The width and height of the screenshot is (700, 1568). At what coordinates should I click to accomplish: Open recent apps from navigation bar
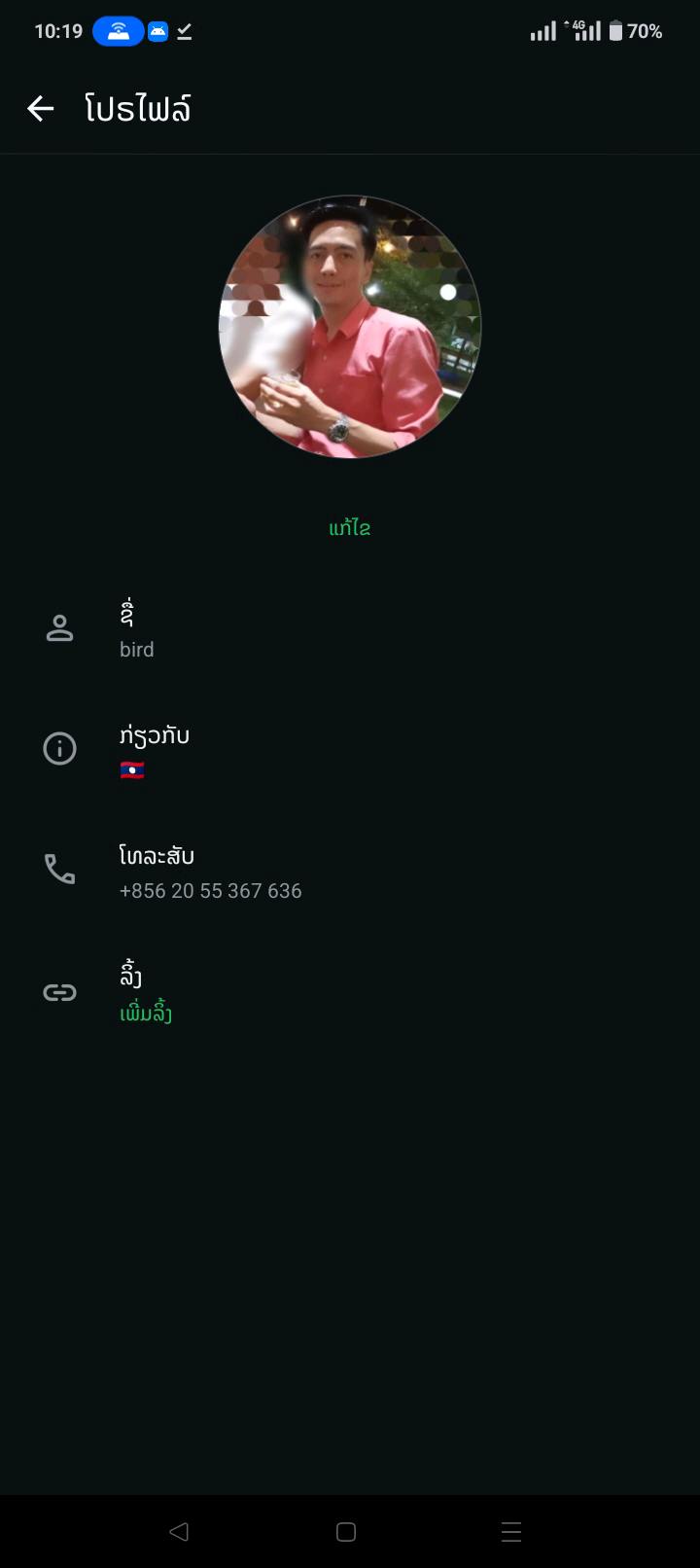pyautogui.click(x=511, y=1532)
